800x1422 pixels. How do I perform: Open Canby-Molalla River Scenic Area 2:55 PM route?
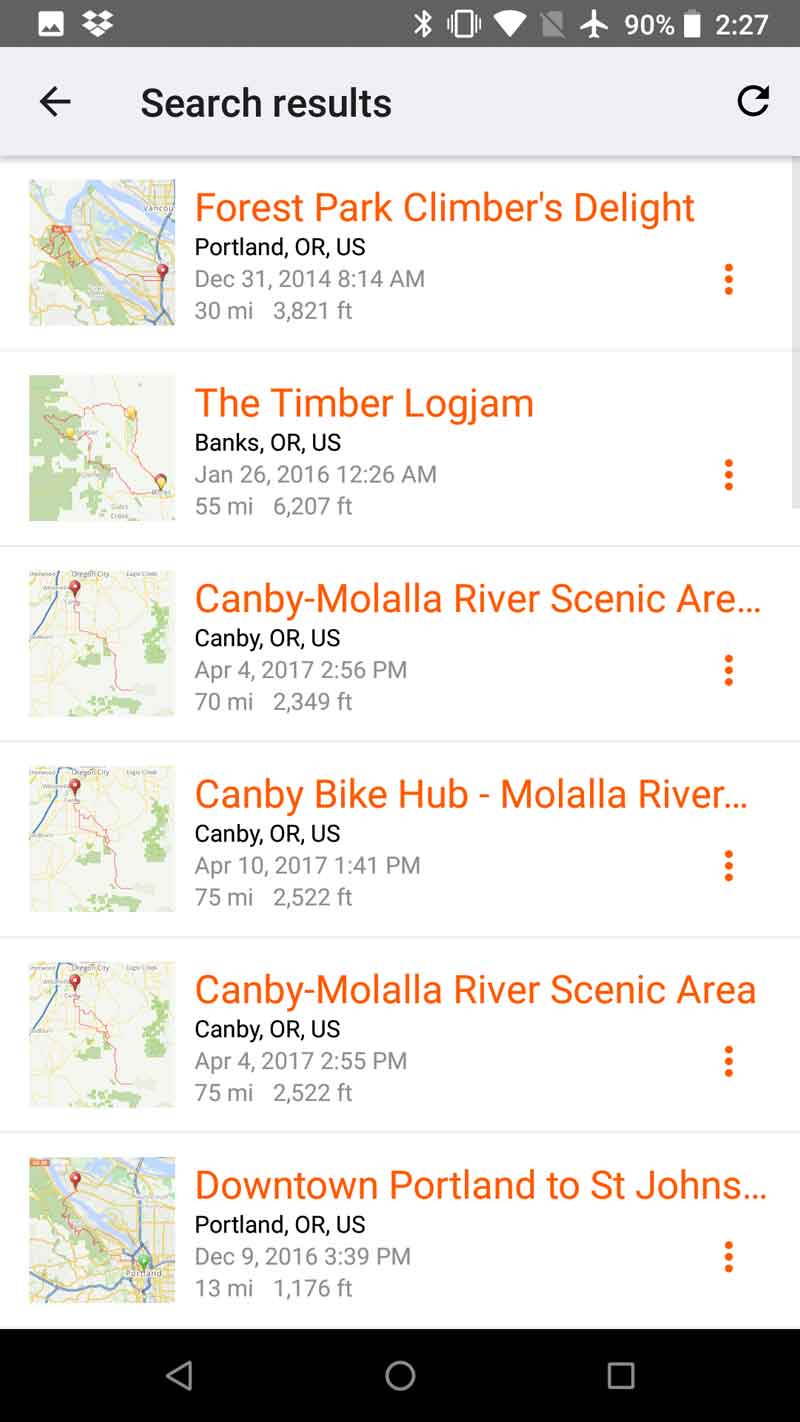point(400,1035)
